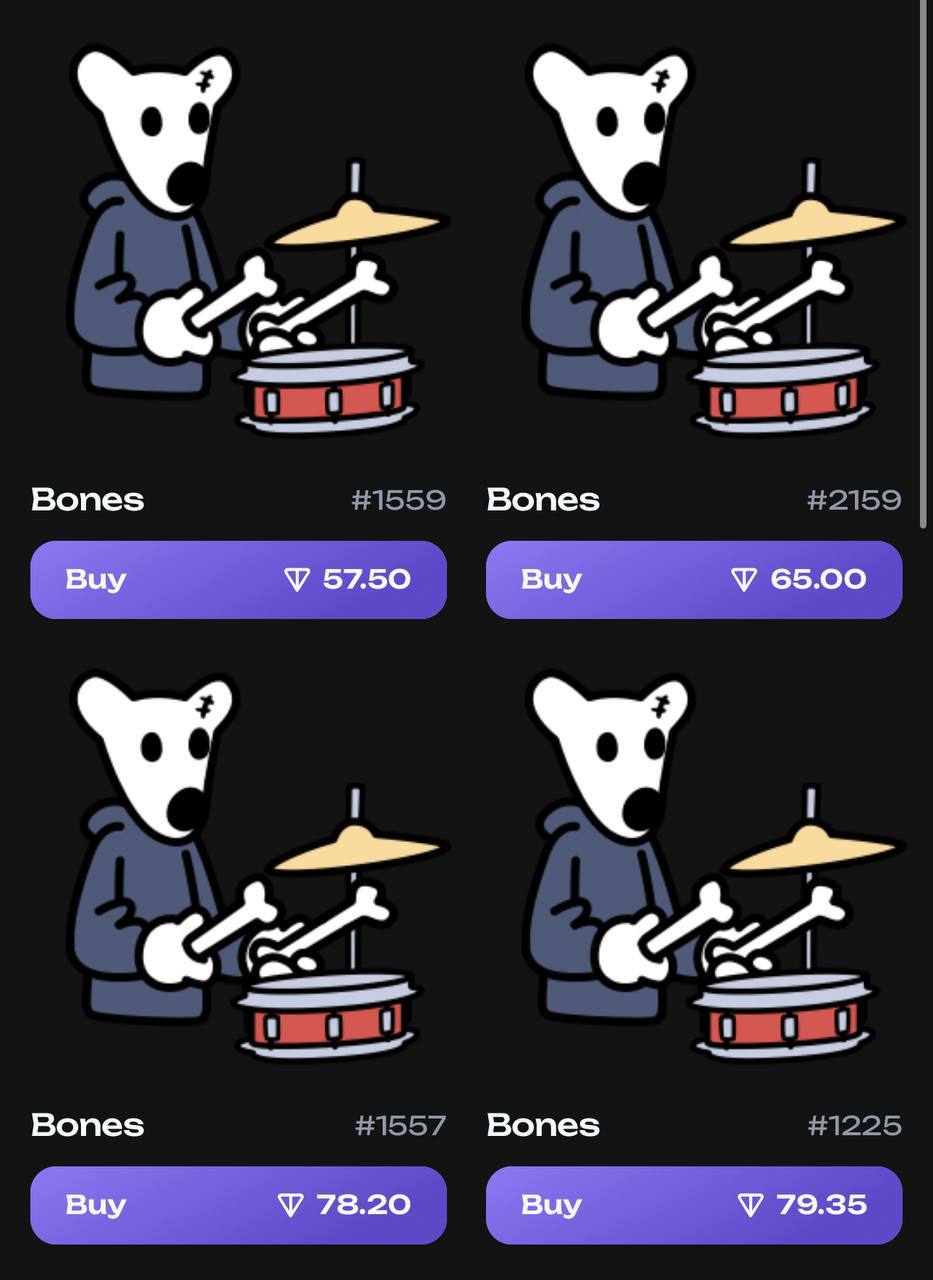Image resolution: width=933 pixels, height=1280 pixels.
Task: View the Bones #1557 item image
Action: (x=238, y=865)
